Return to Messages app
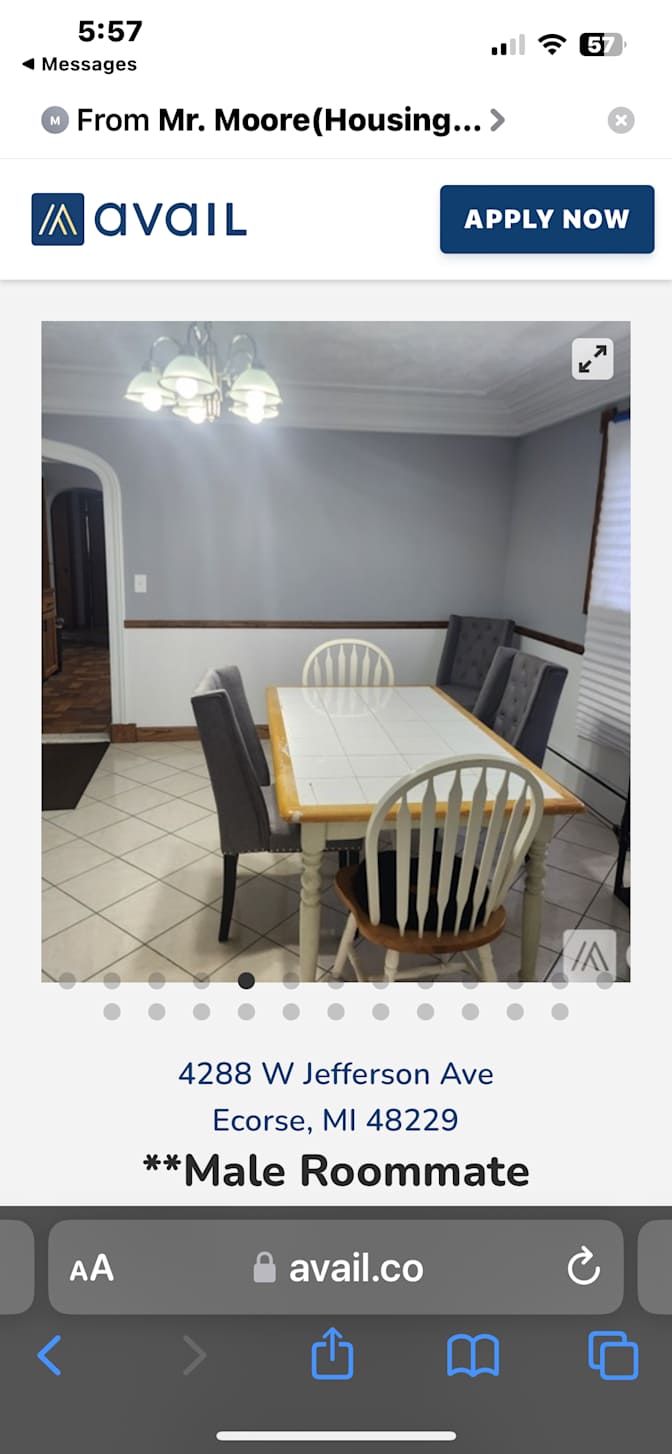This screenshot has height=1454, width=672. (x=79, y=64)
